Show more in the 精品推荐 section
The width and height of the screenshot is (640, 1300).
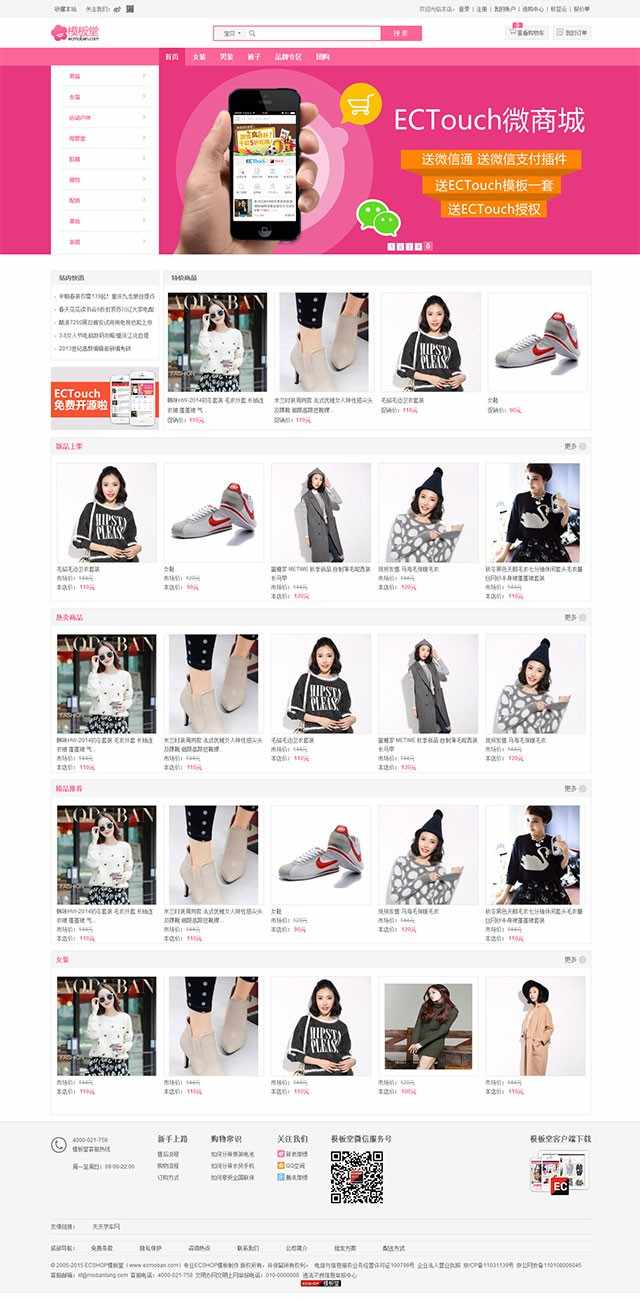coord(574,788)
